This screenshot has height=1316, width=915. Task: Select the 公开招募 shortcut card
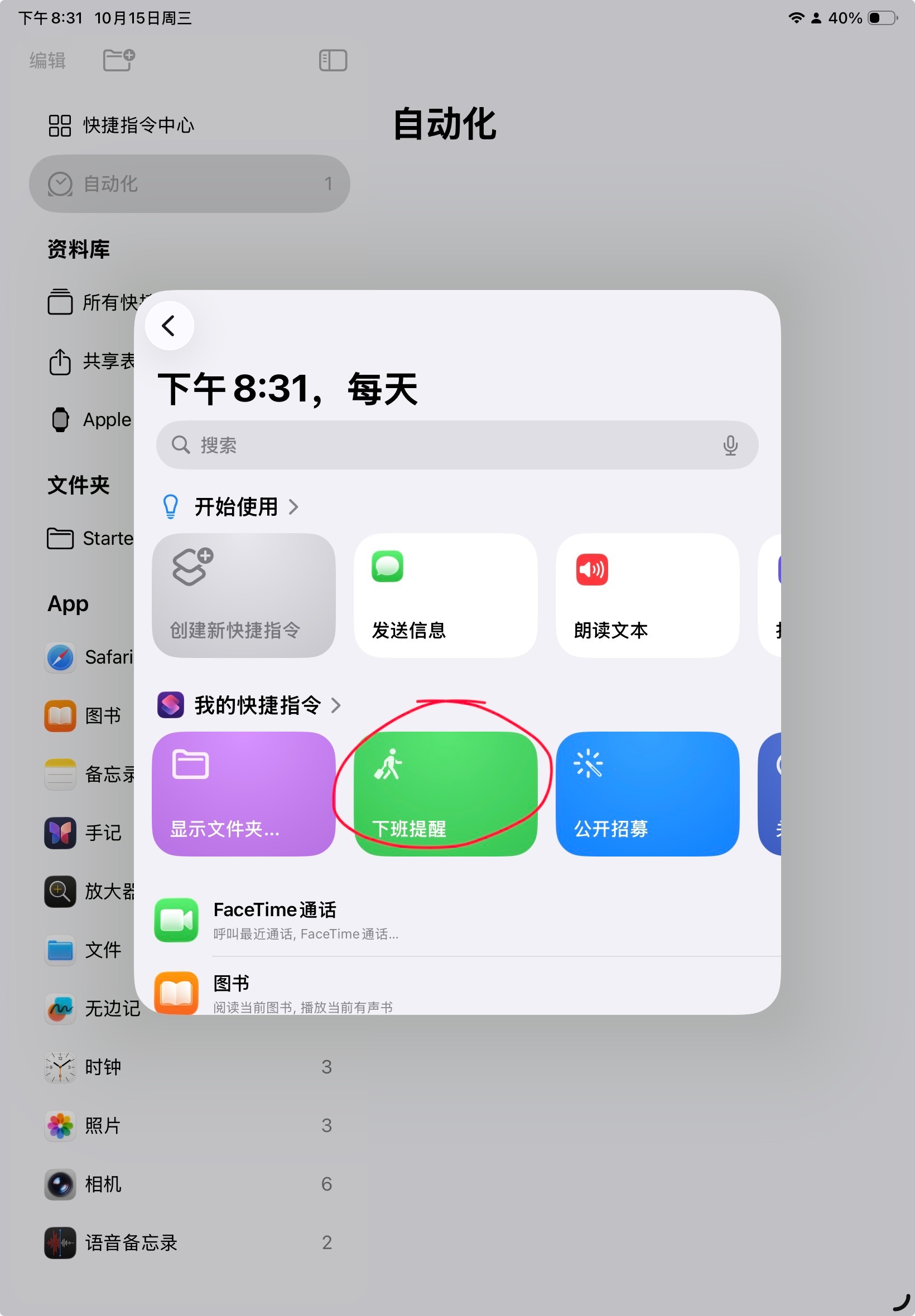[647, 794]
